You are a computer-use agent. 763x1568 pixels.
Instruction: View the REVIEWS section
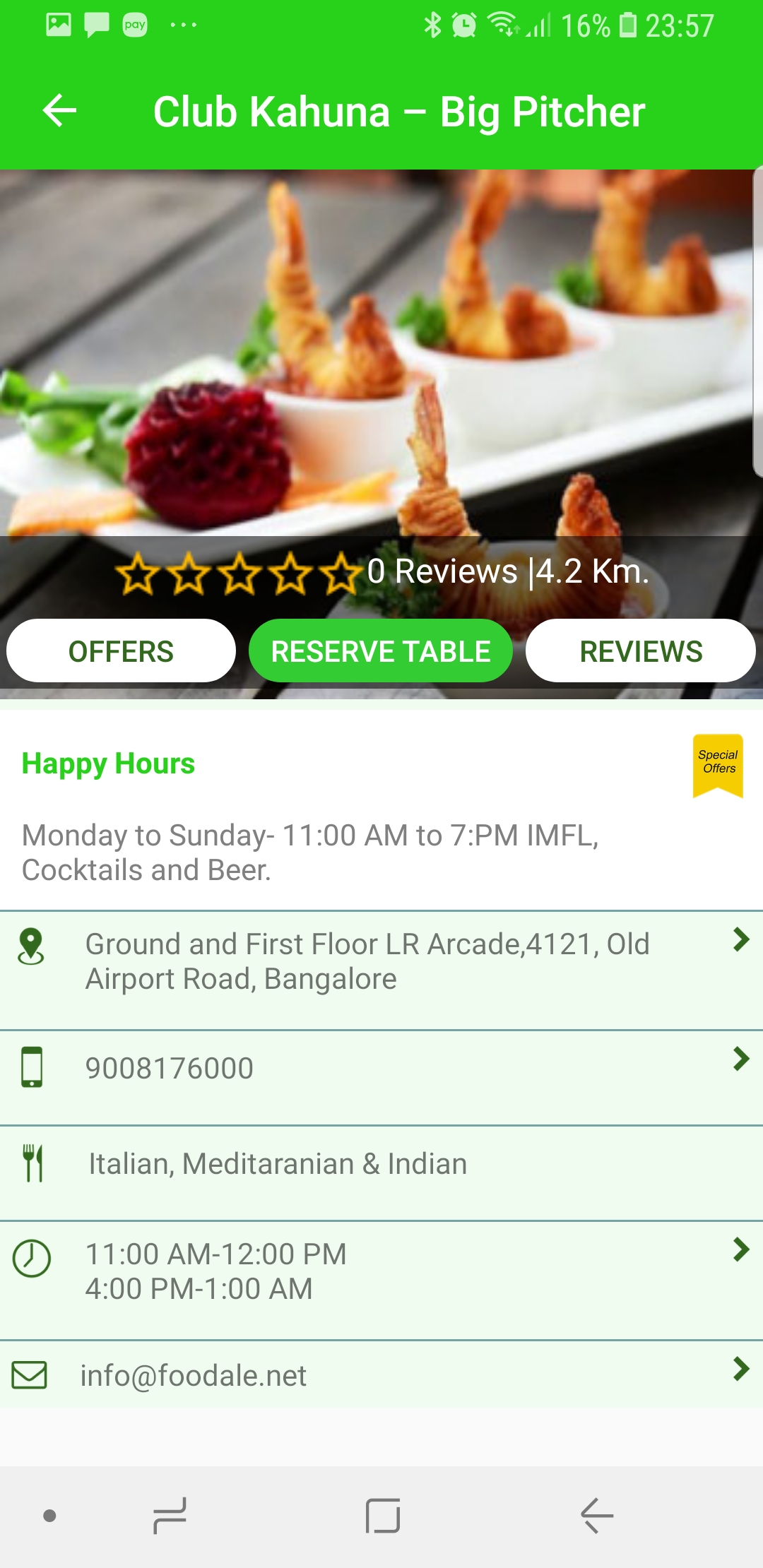pyautogui.click(x=640, y=651)
